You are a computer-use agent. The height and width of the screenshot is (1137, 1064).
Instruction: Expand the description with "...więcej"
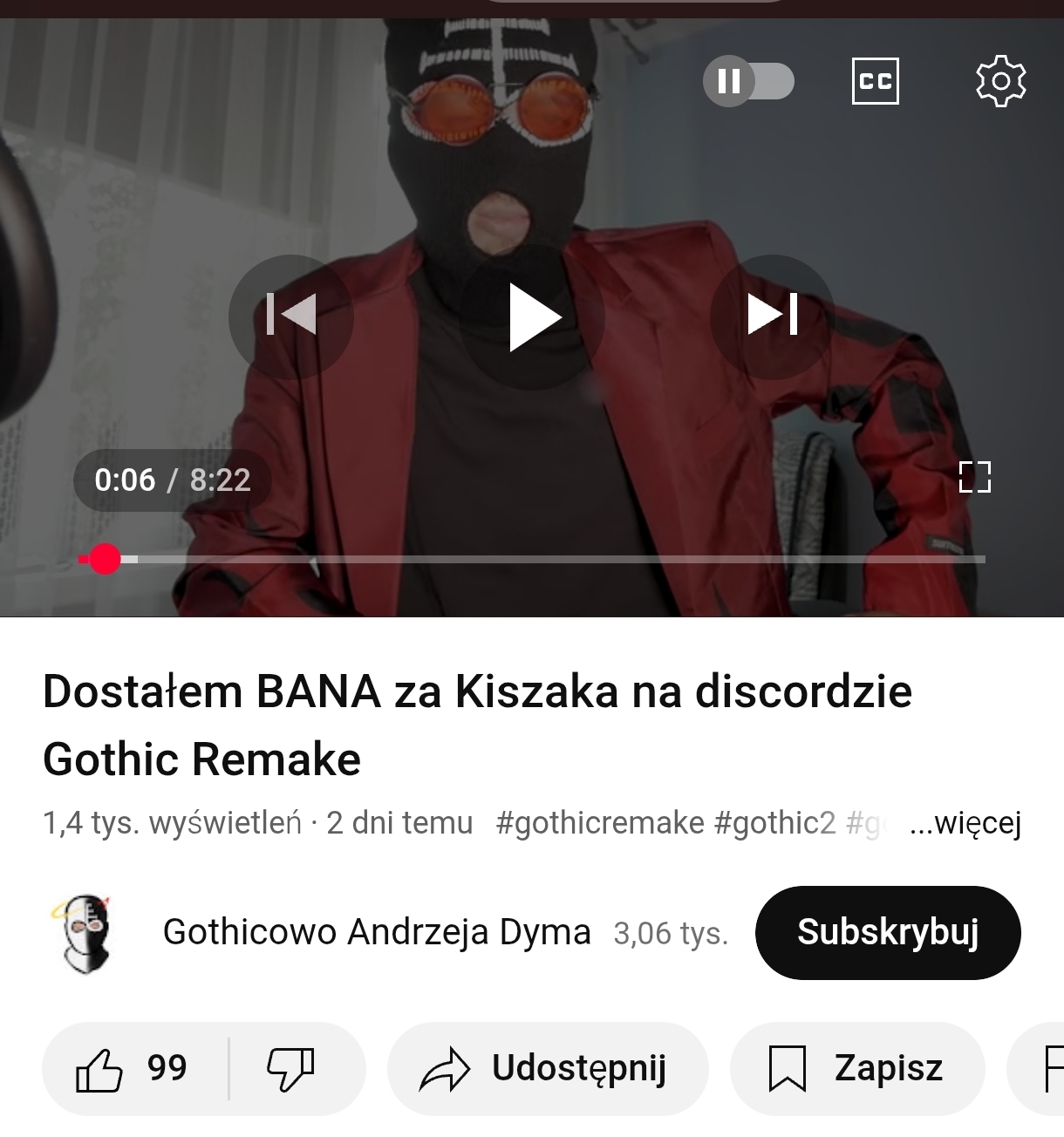[x=965, y=822]
